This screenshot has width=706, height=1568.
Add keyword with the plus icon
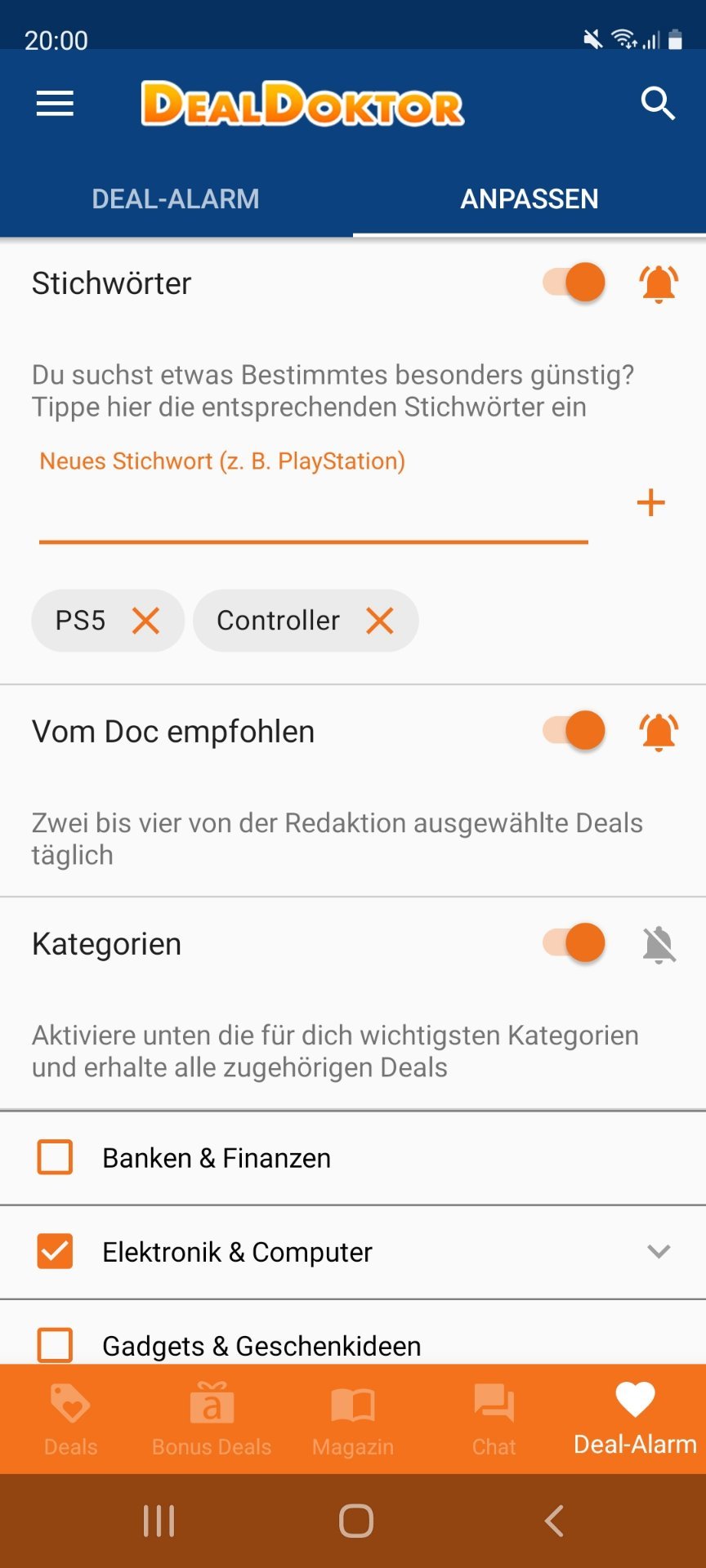pyautogui.click(x=650, y=502)
